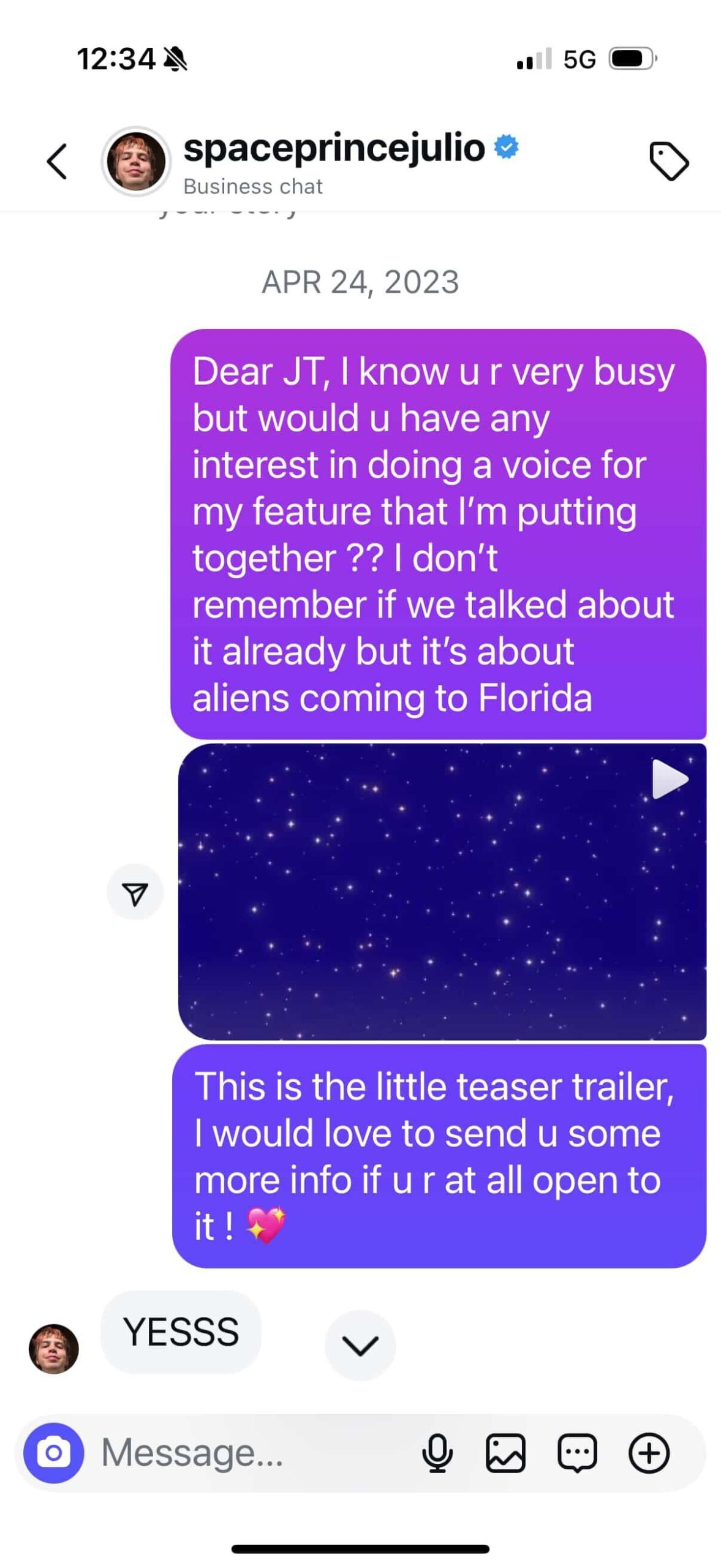The width and height of the screenshot is (721, 1568).
Task: Open saved replies speech-bubble icon
Action: [x=577, y=1453]
